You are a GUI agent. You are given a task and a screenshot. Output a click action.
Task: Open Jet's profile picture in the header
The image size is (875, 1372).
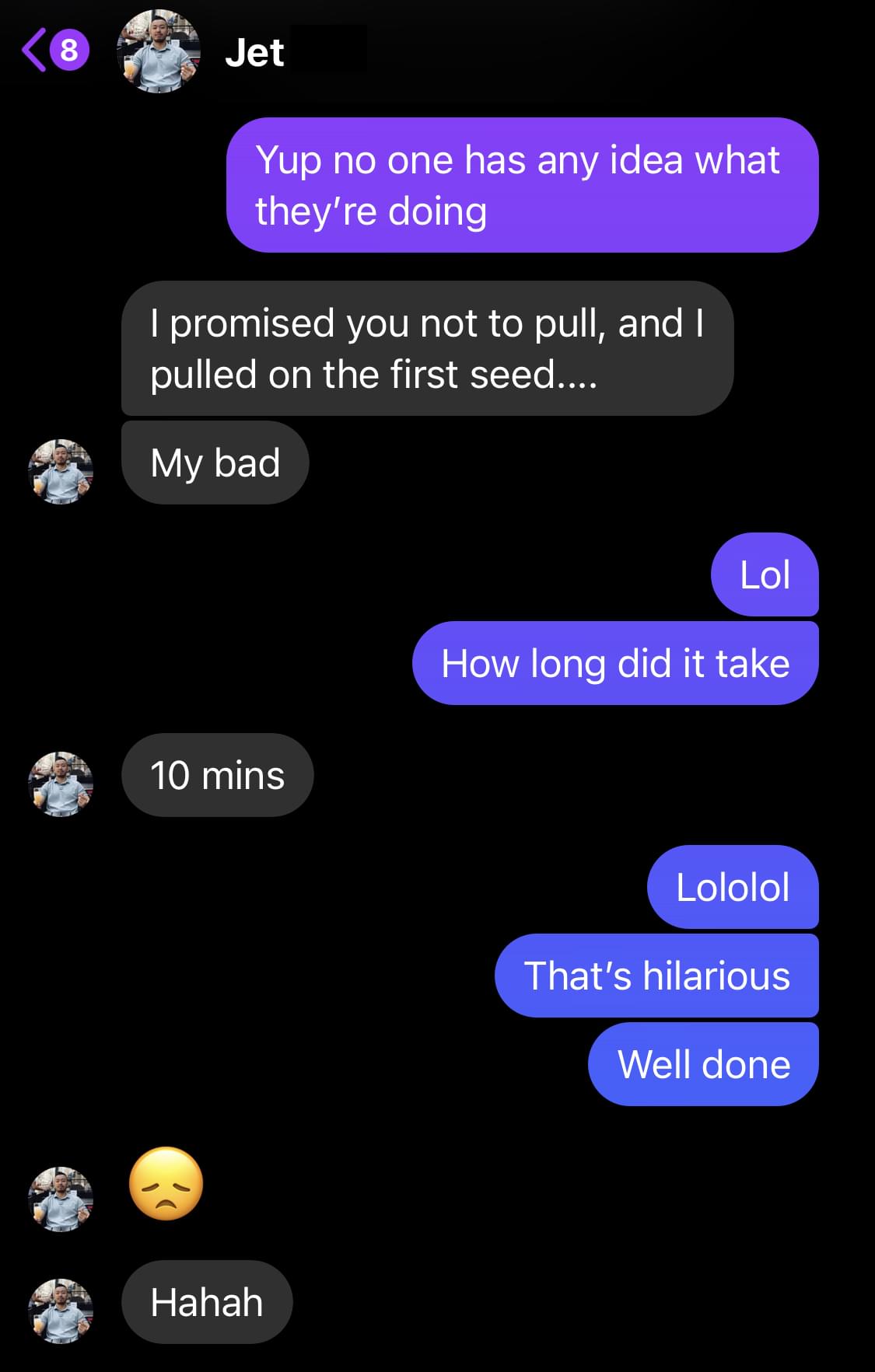coord(159,51)
